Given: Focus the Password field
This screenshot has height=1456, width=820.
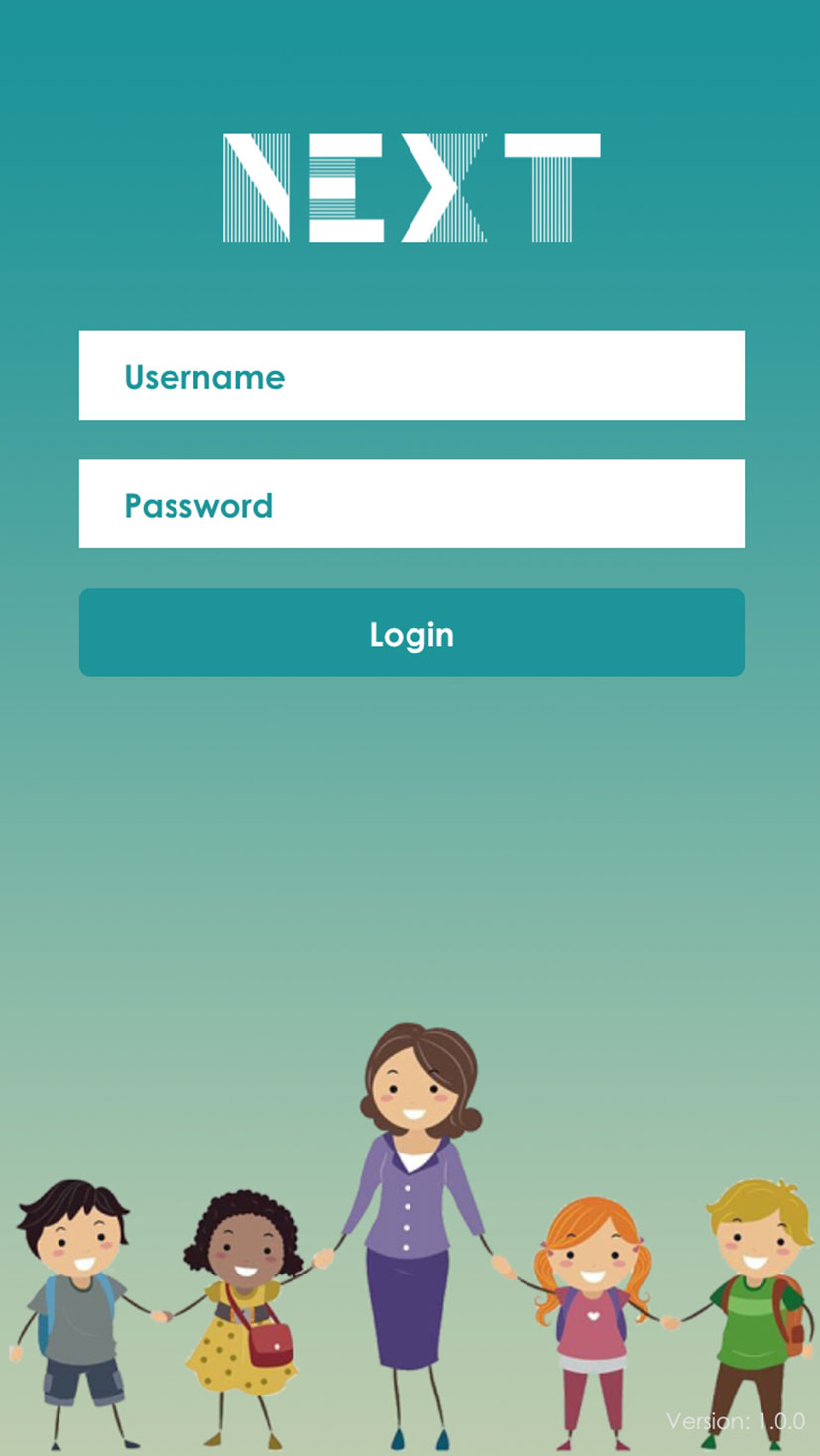Looking at the screenshot, I should [x=410, y=504].
